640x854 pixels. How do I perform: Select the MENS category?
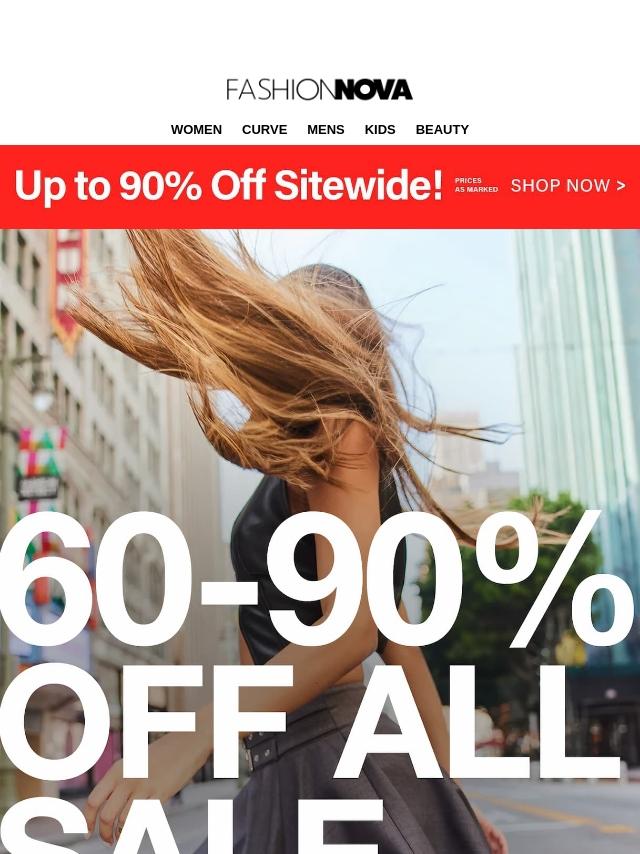tap(325, 130)
